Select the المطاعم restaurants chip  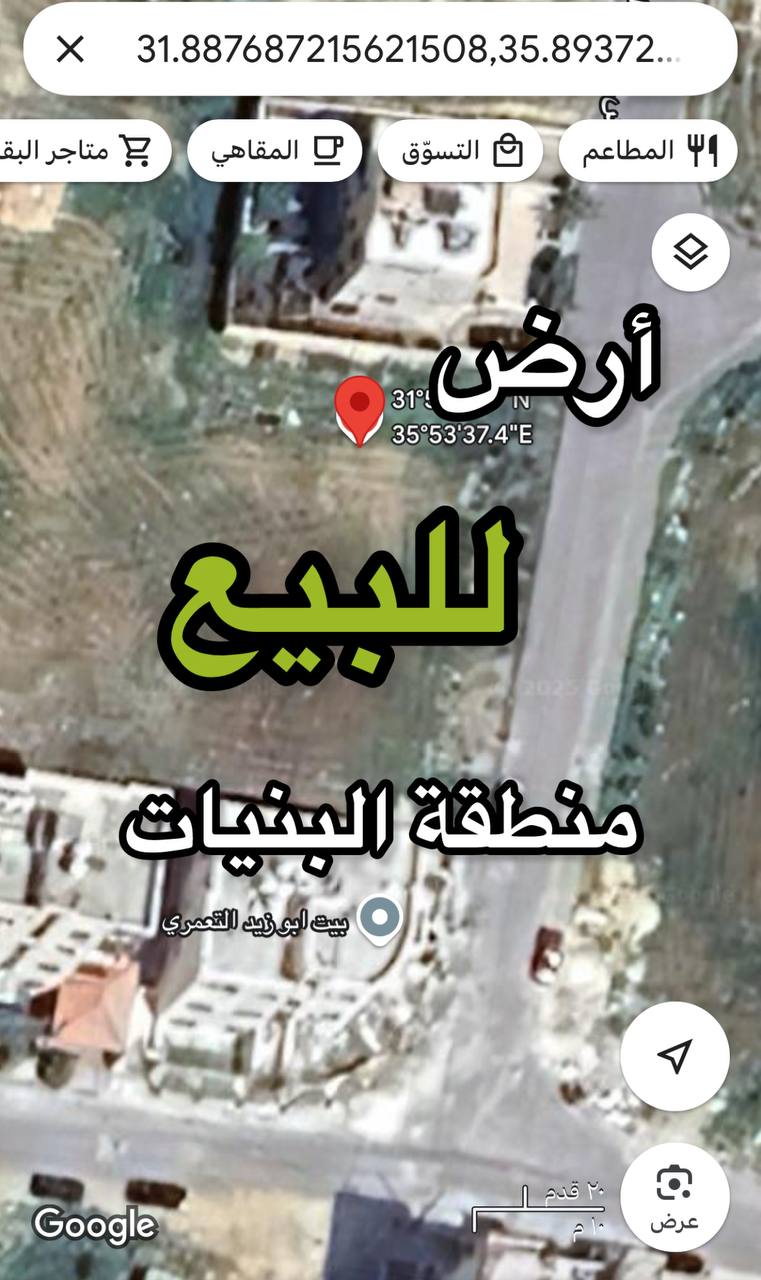point(647,151)
